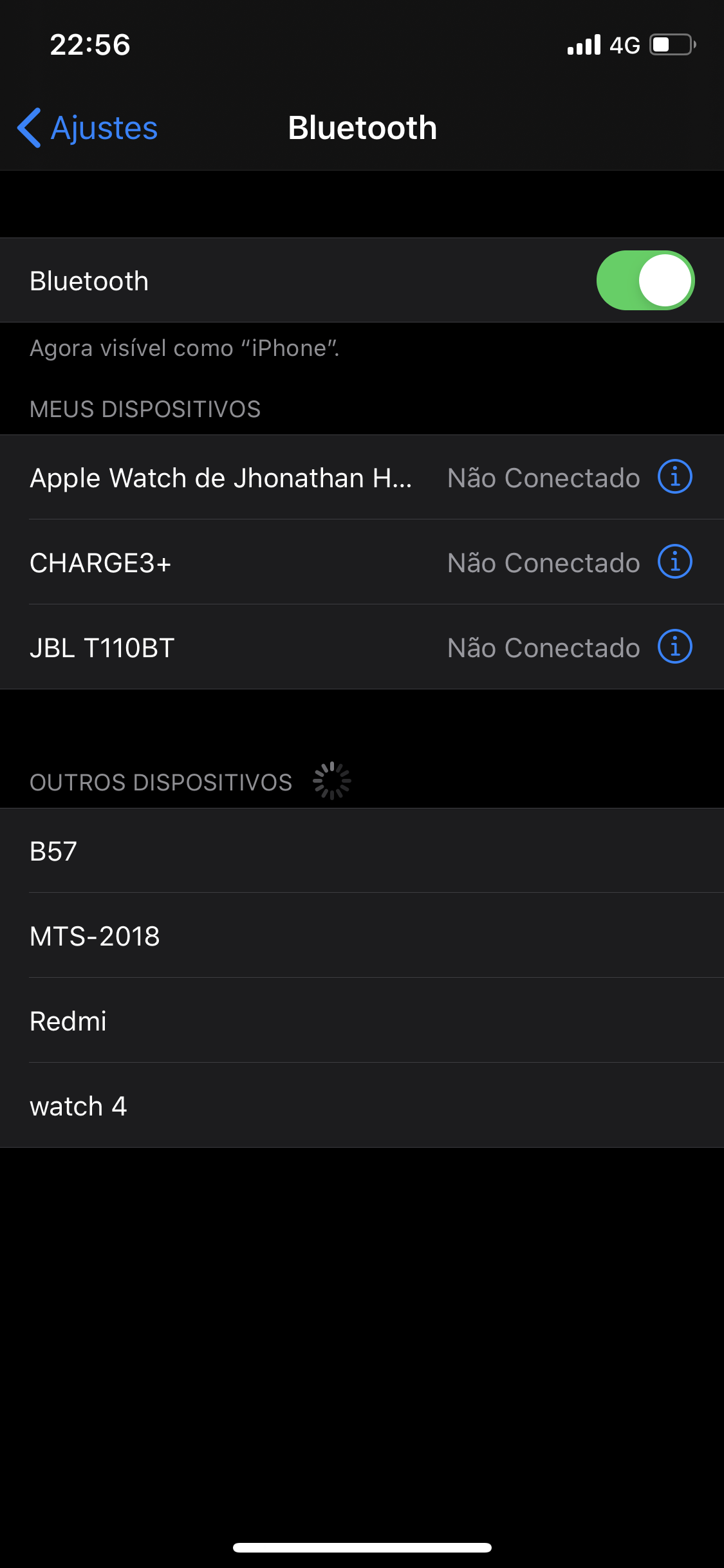The width and height of the screenshot is (724, 1568).
Task: Open info for Apple Watch de Jhonathan
Action: (x=674, y=477)
